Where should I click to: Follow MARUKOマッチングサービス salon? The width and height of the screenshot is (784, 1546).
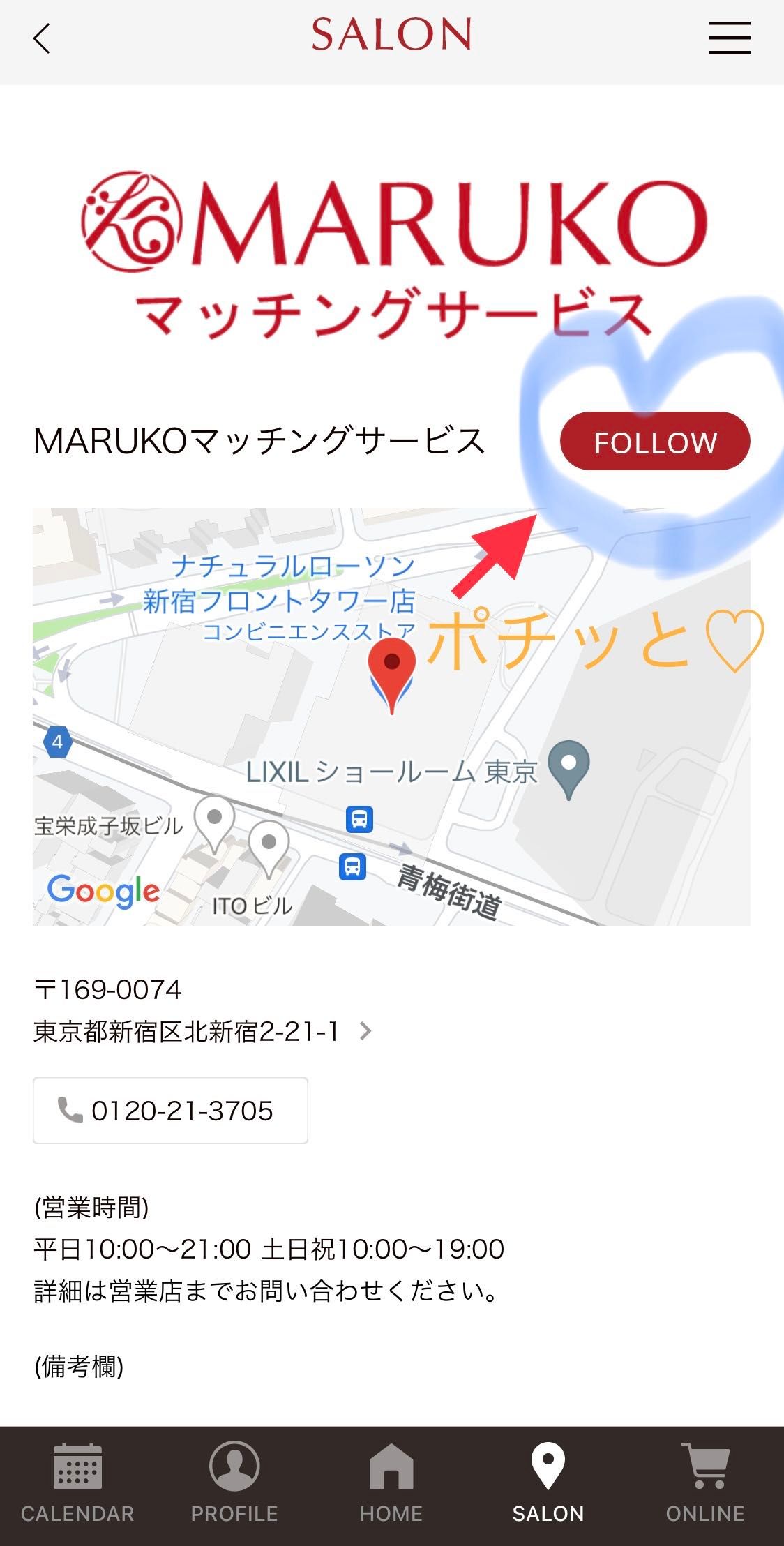654,442
